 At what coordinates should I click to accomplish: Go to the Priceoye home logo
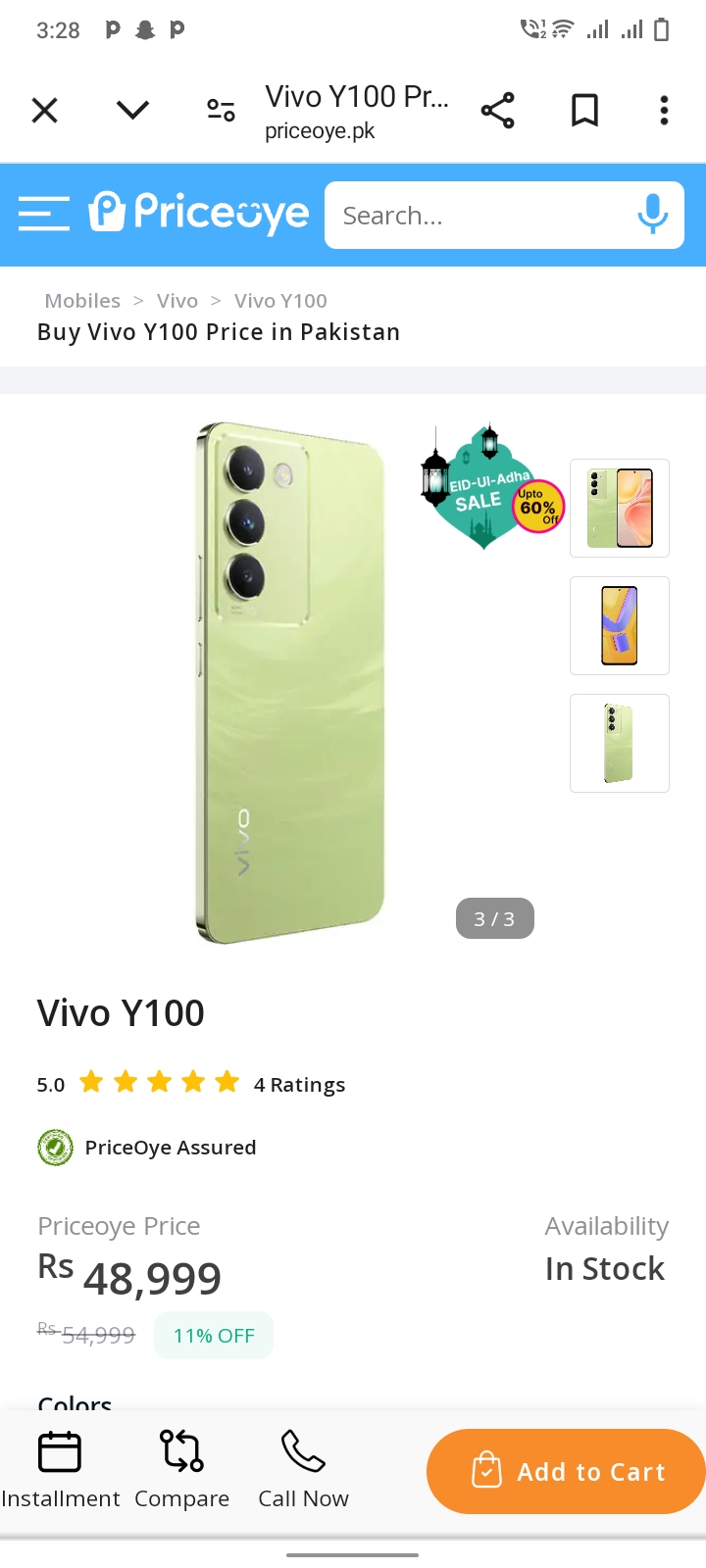click(x=199, y=213)
